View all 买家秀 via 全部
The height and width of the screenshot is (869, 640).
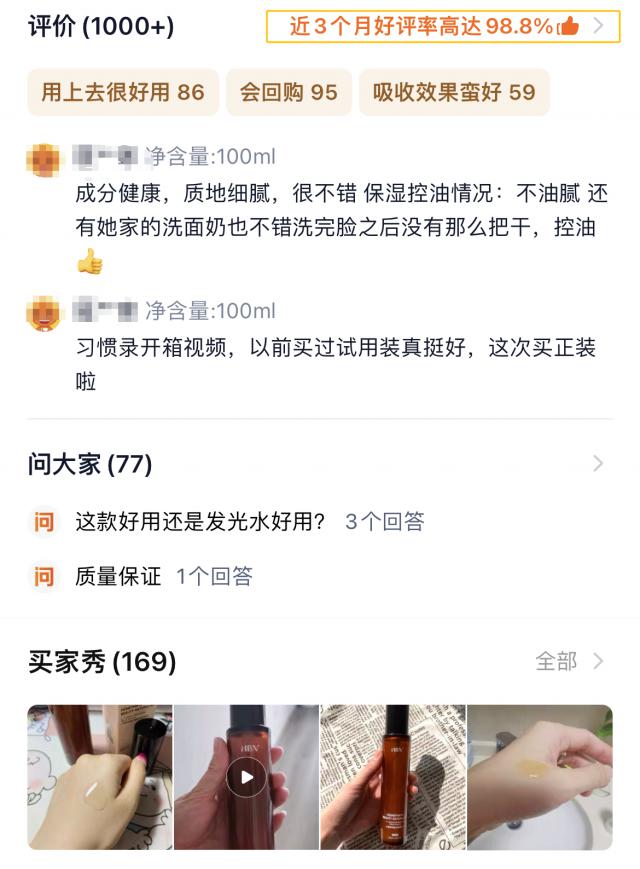(x=569, y=661)
